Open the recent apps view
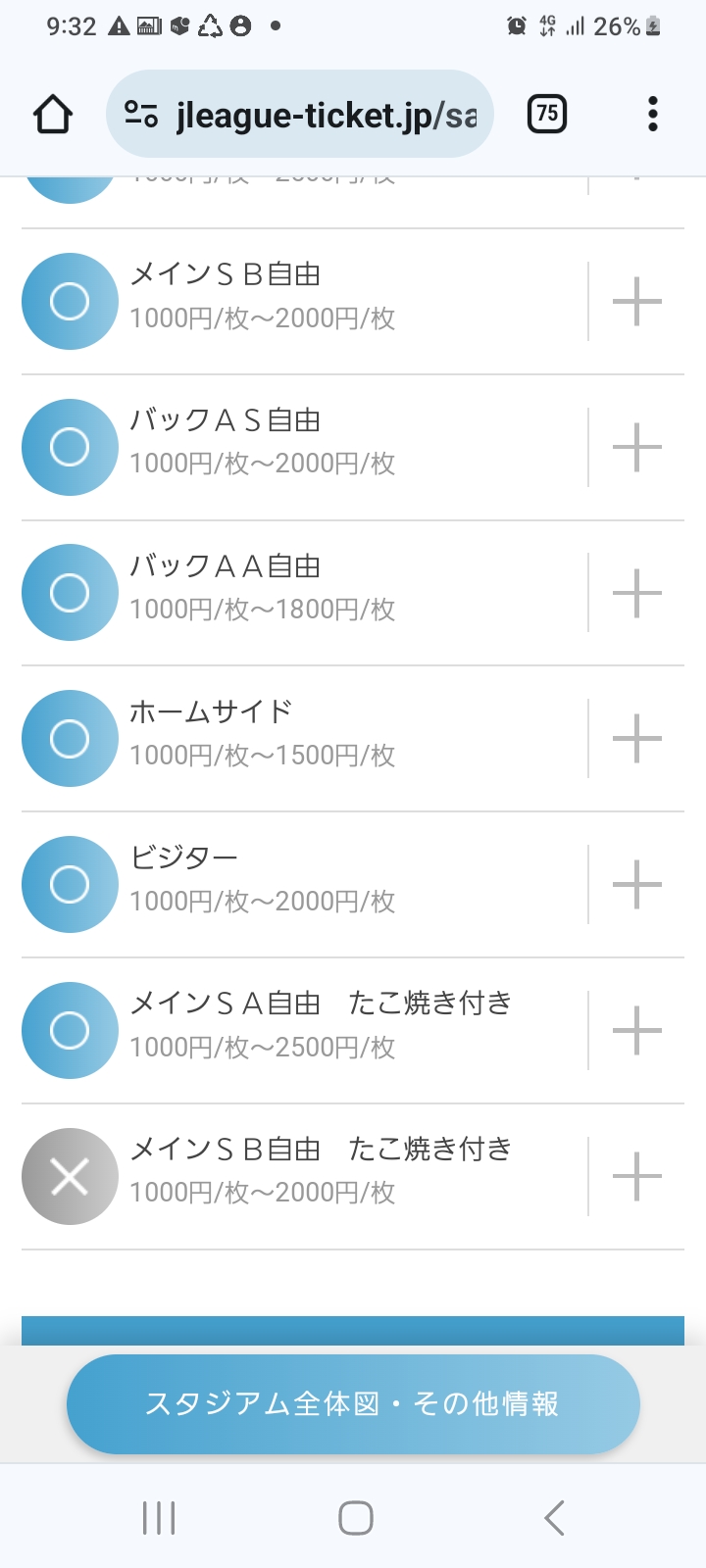Image resolution: width=706 pixels, height=1568 pixels. point(159,1518)
